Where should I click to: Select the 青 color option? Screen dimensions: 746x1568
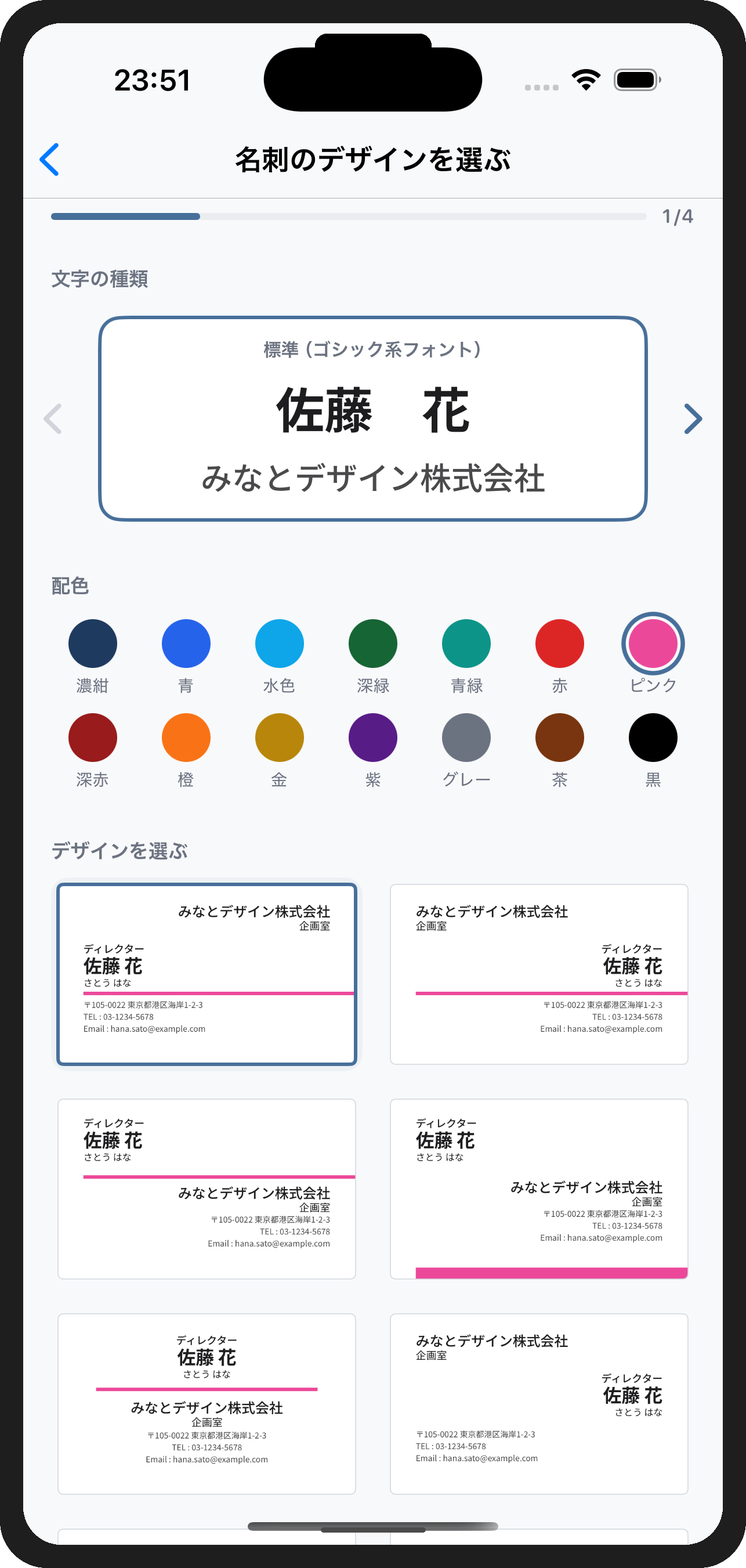(x=186, y=643)
